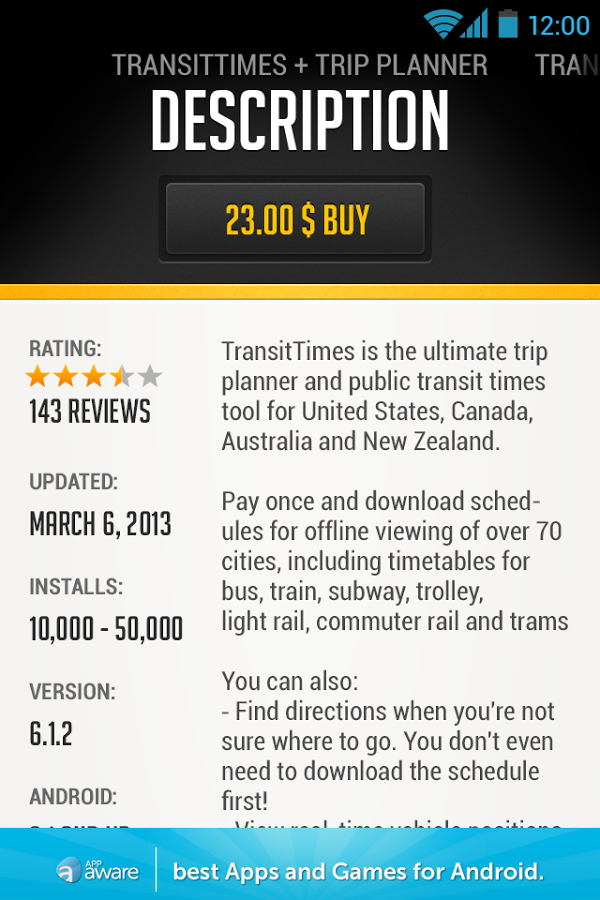Open the AppAware banner at the bottom
Image resolution: width=600 pixels, height=900 pixels.
pyautogui.click(x=300, y=865)
